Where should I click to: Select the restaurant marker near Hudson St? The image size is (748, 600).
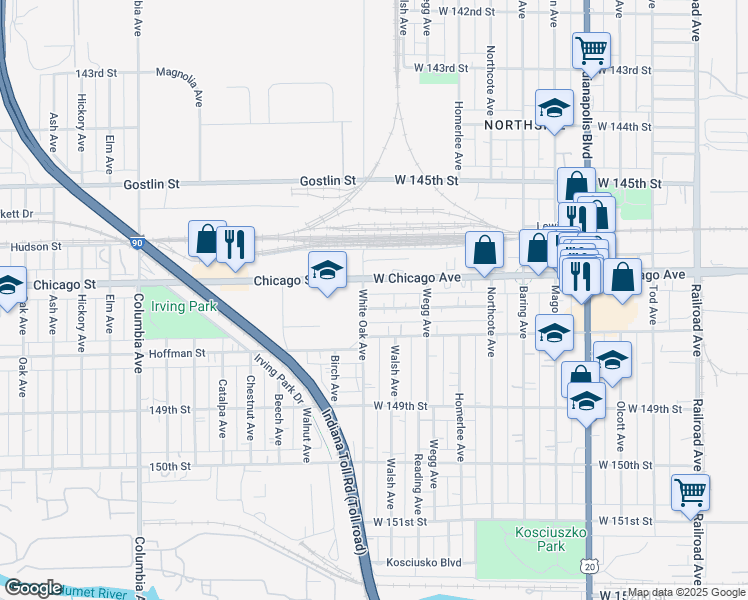(235, 245)
